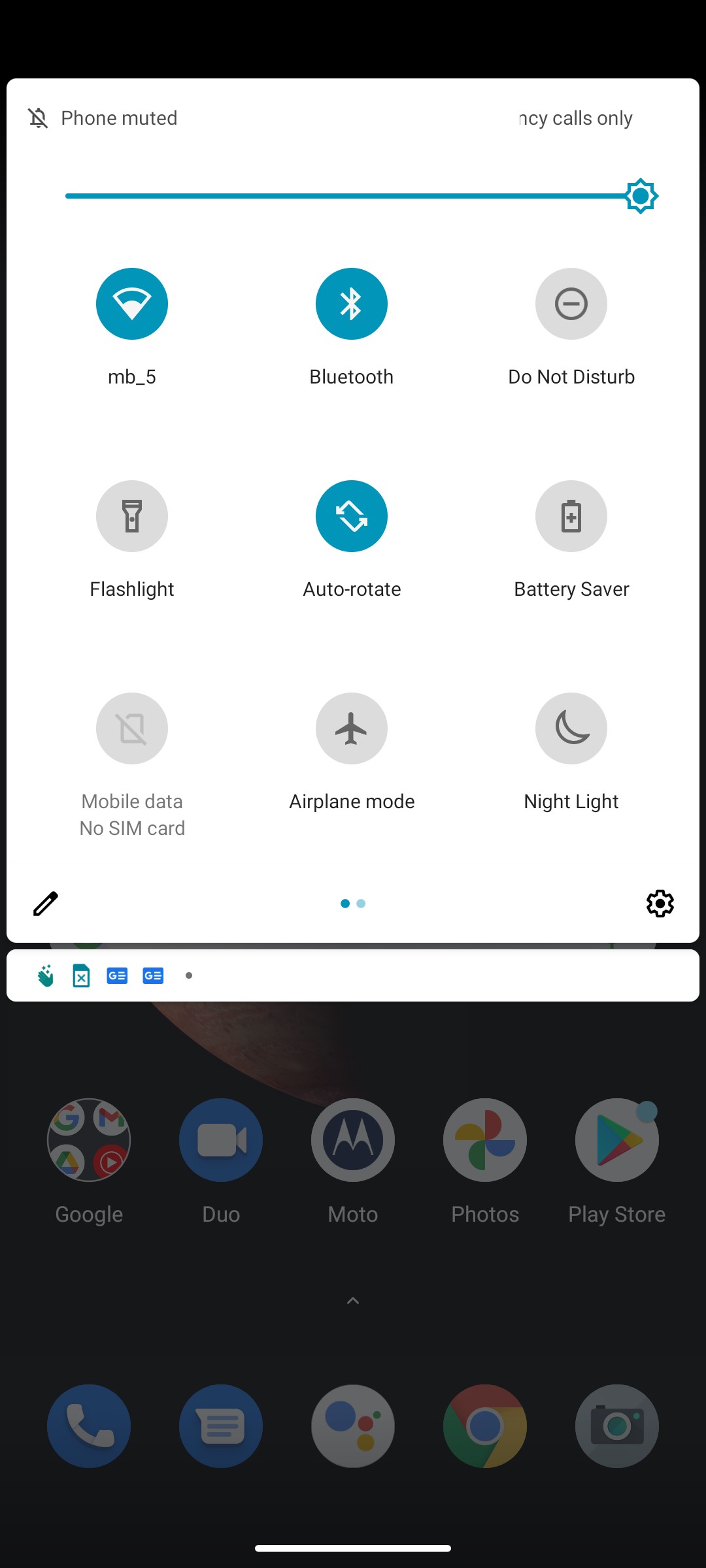Enable Battery Saver

(571, 516)
